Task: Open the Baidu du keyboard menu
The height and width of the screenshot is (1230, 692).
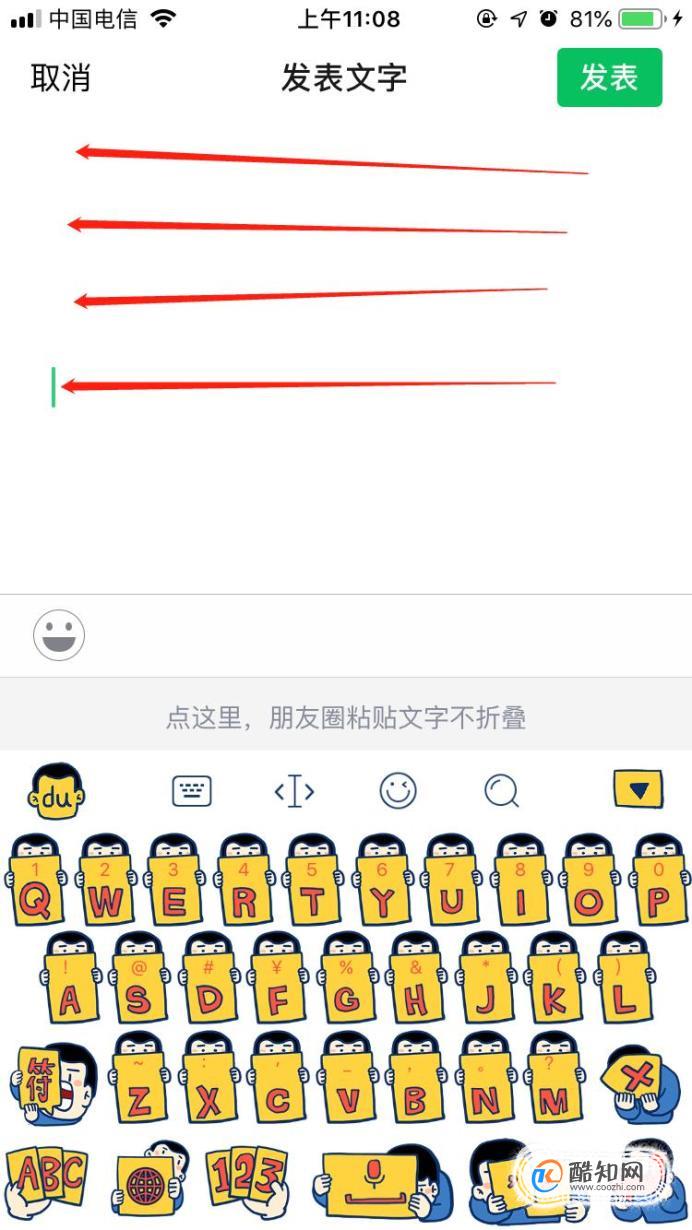Action: (56, 792)
